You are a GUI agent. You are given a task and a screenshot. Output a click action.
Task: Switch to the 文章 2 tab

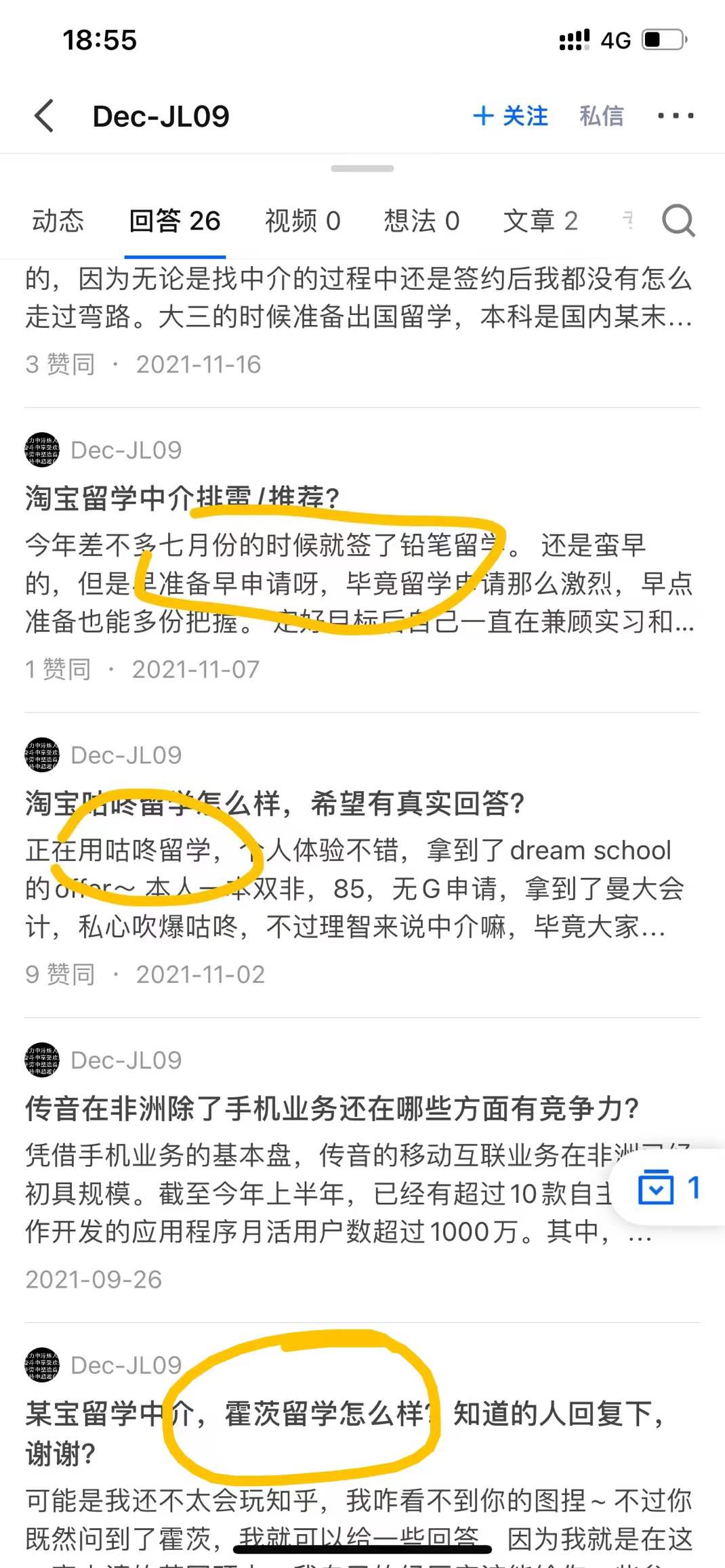click(540, 221)
